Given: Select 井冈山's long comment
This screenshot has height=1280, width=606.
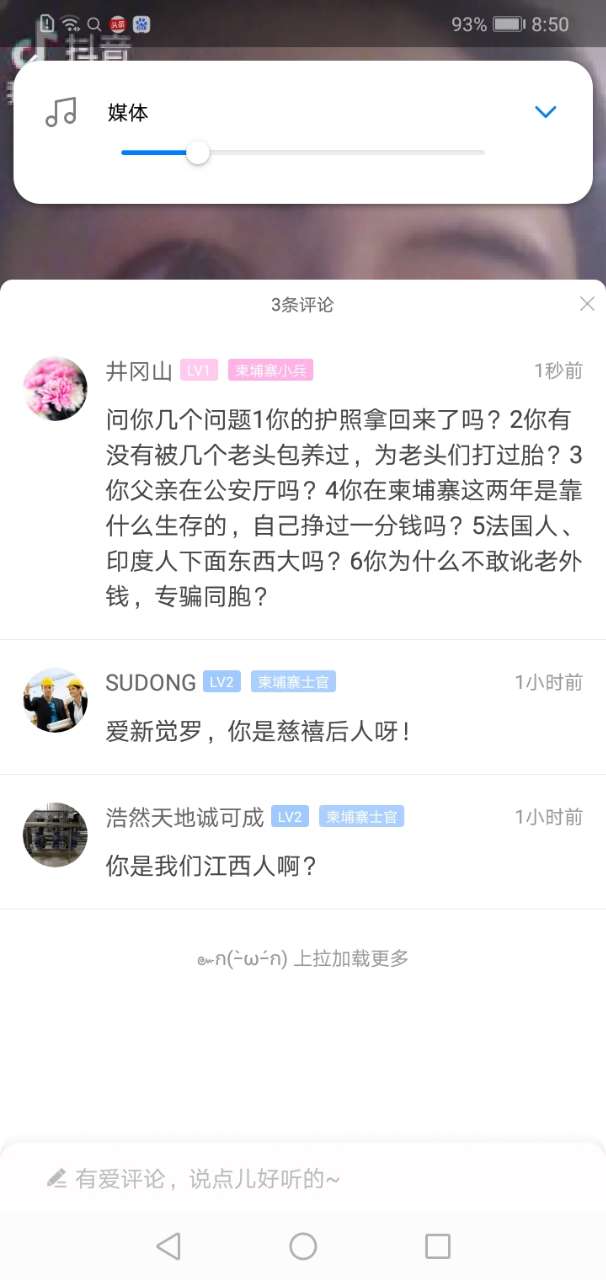Looking at the screenshot, I should pos(343,509).
